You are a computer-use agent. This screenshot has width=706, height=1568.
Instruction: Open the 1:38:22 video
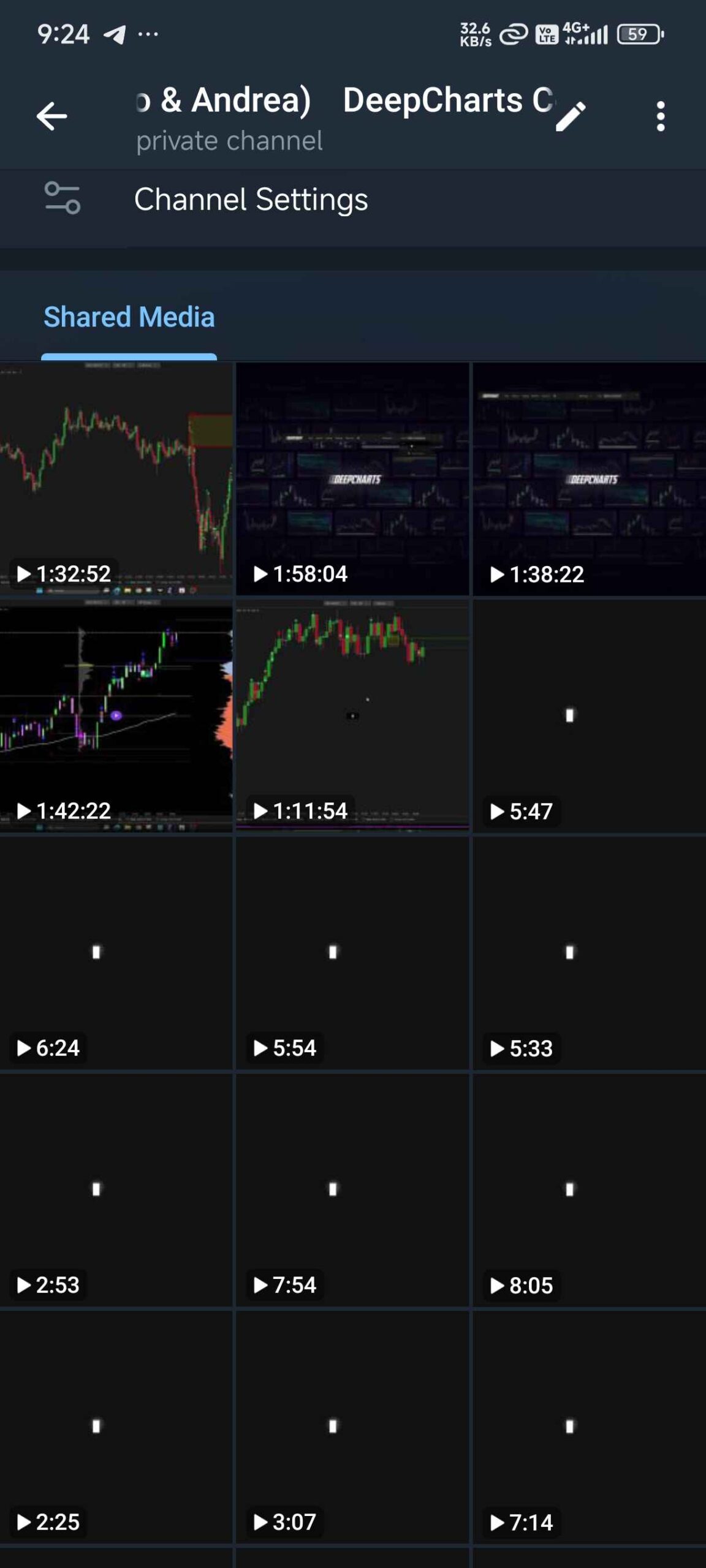(589, 478)
